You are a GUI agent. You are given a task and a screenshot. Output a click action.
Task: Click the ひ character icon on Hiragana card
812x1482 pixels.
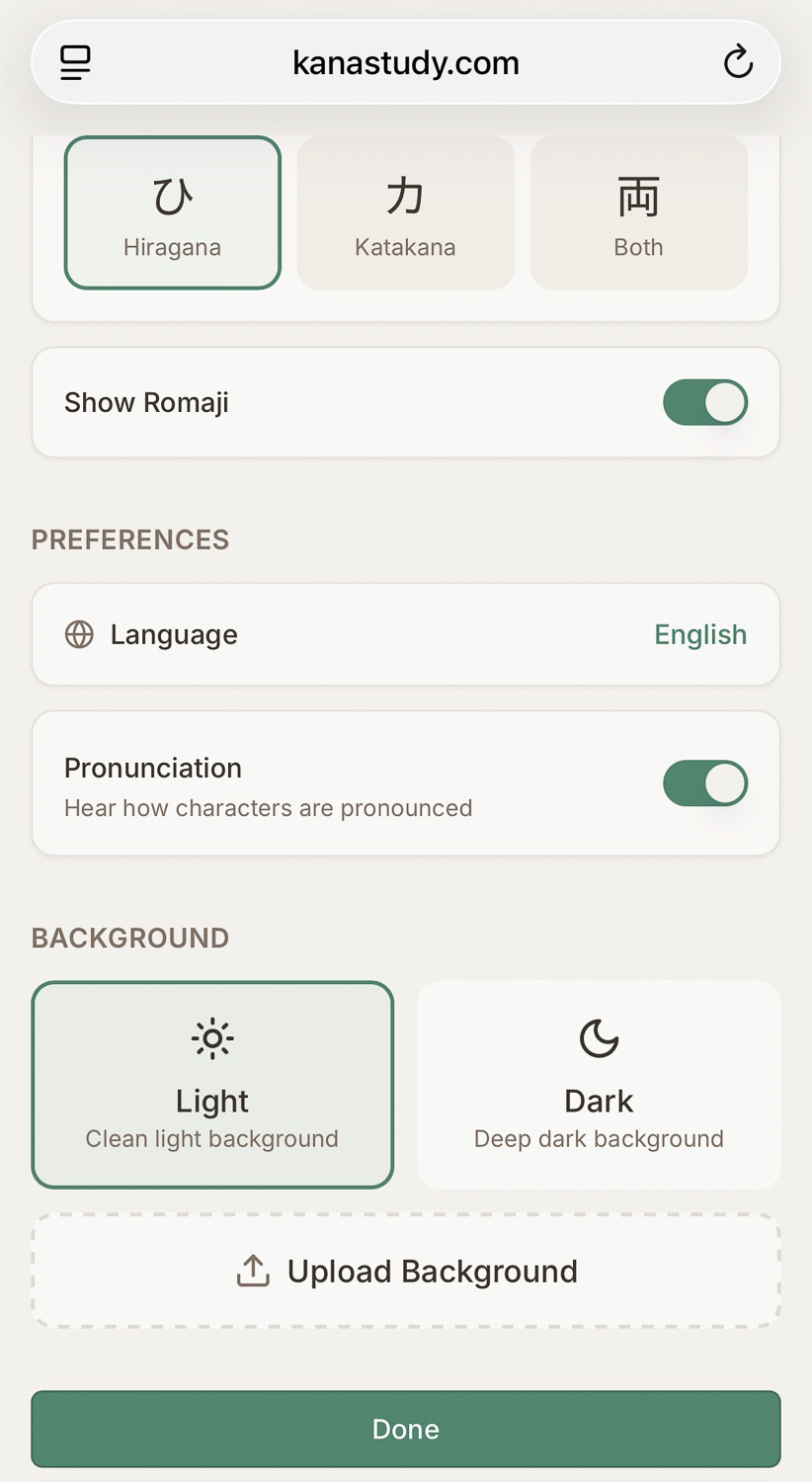tap(172, 194)
